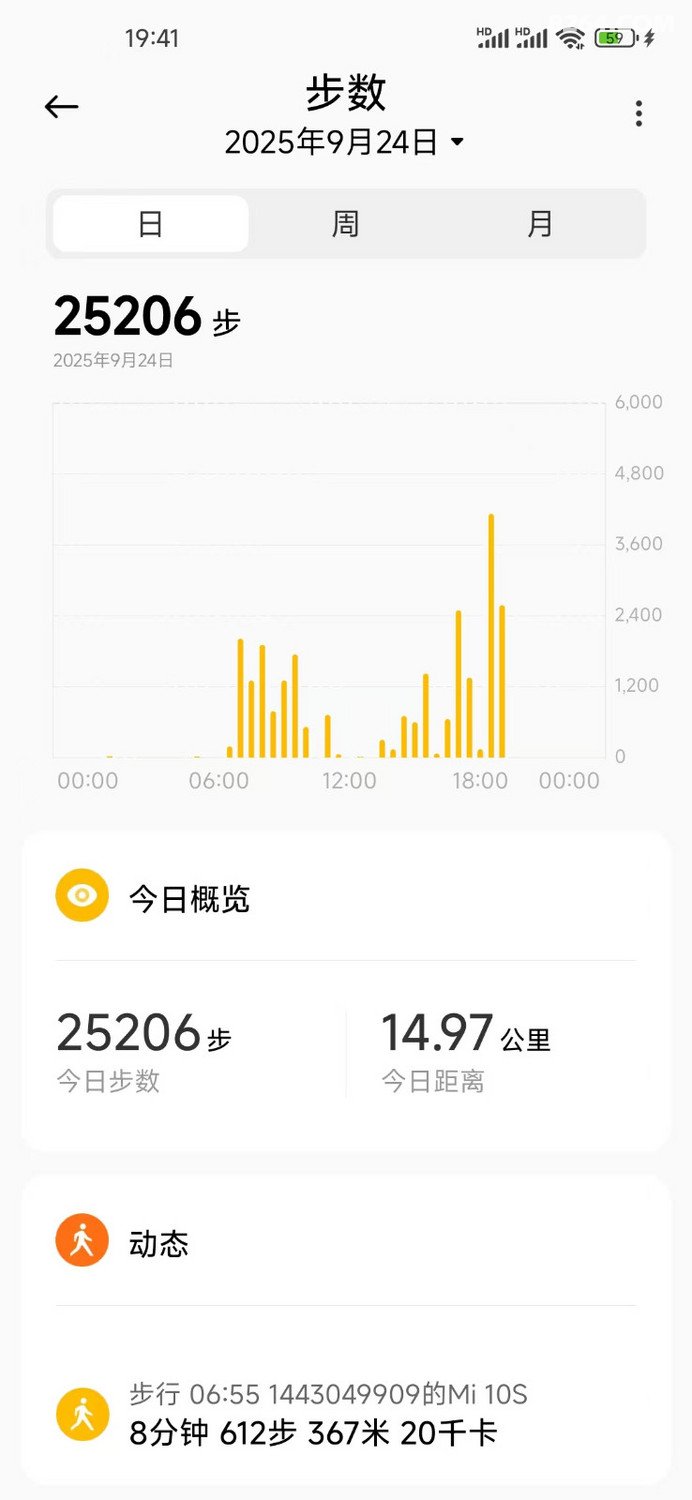692x1500 pixels.
Task: Select the 日 day view tab
Action: (x=151, y=224)
